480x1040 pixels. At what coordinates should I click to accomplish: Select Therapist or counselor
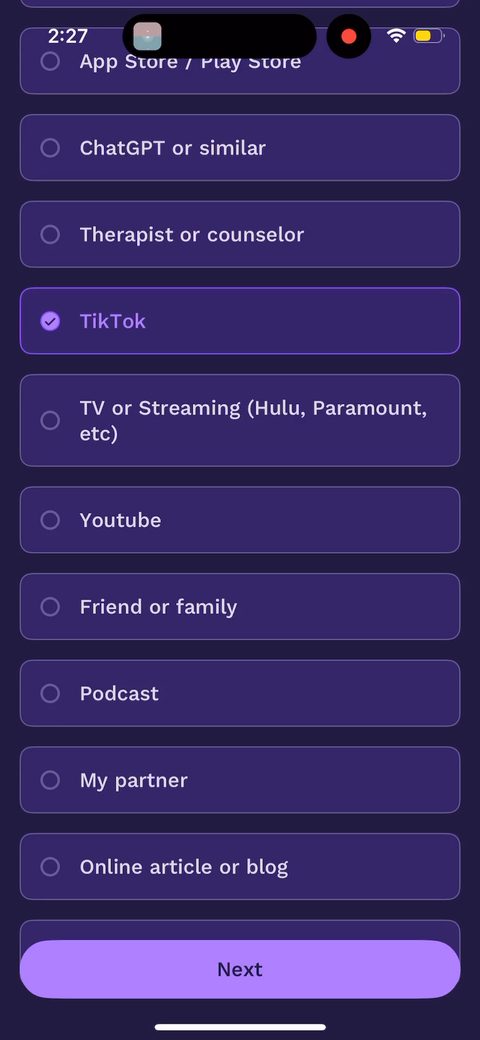[240, 234]
